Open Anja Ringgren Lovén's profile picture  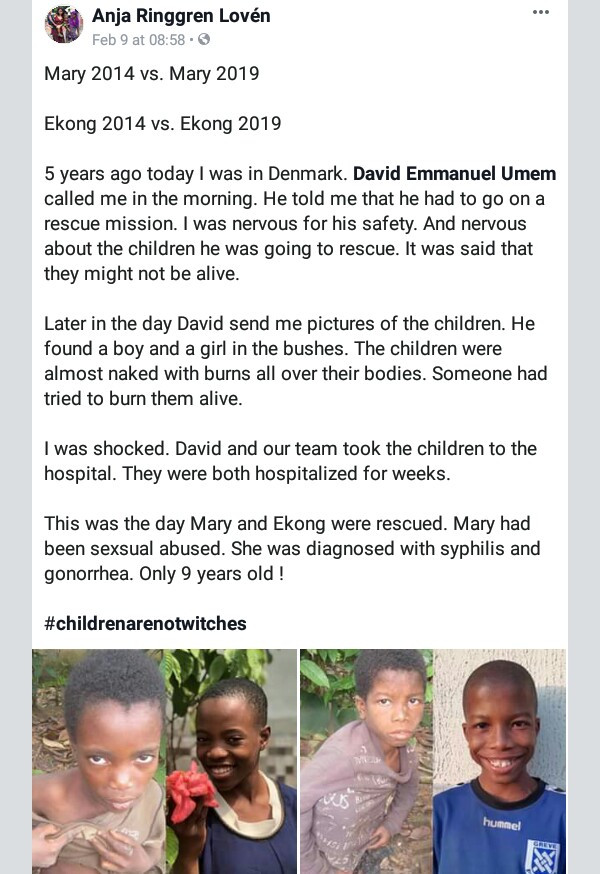click(x=64, y=25)
